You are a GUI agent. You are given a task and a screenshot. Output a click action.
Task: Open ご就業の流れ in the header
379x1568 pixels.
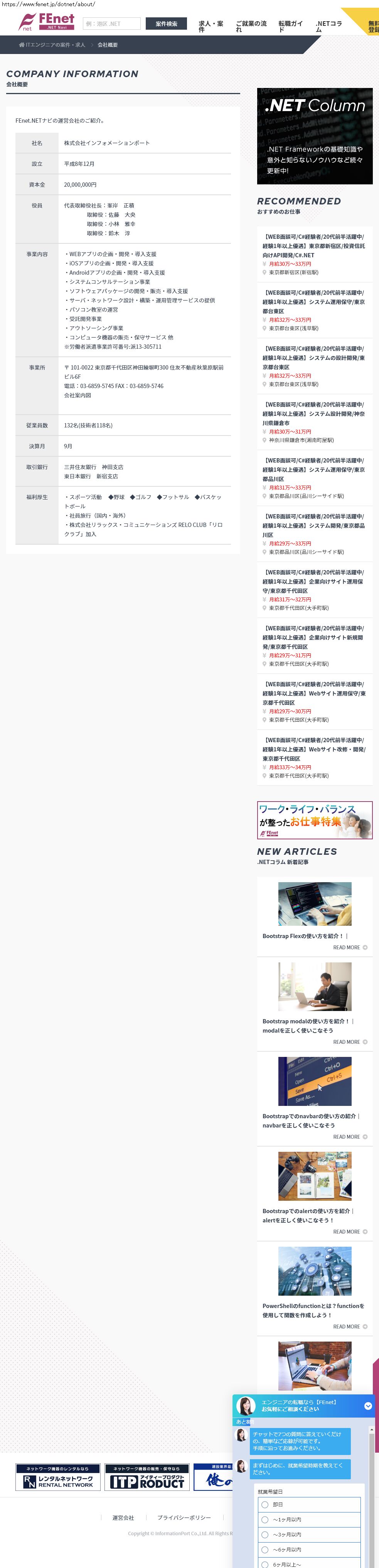pyautogui.click(x=251, y=26)
